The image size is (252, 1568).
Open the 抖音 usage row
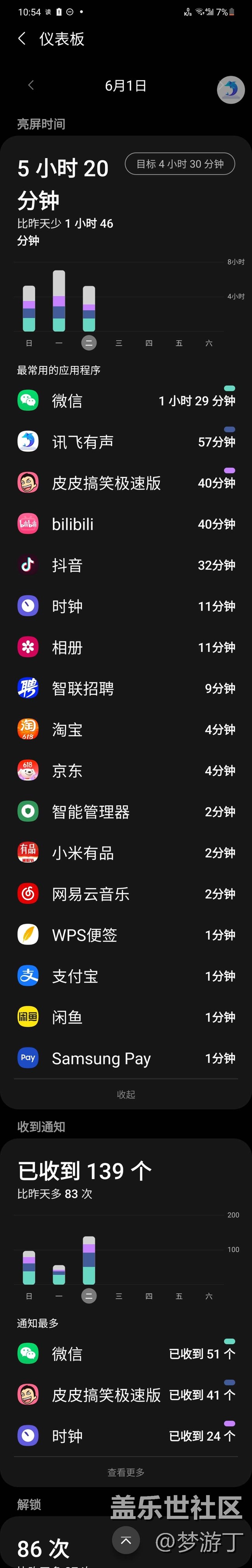tap(126, 565)
